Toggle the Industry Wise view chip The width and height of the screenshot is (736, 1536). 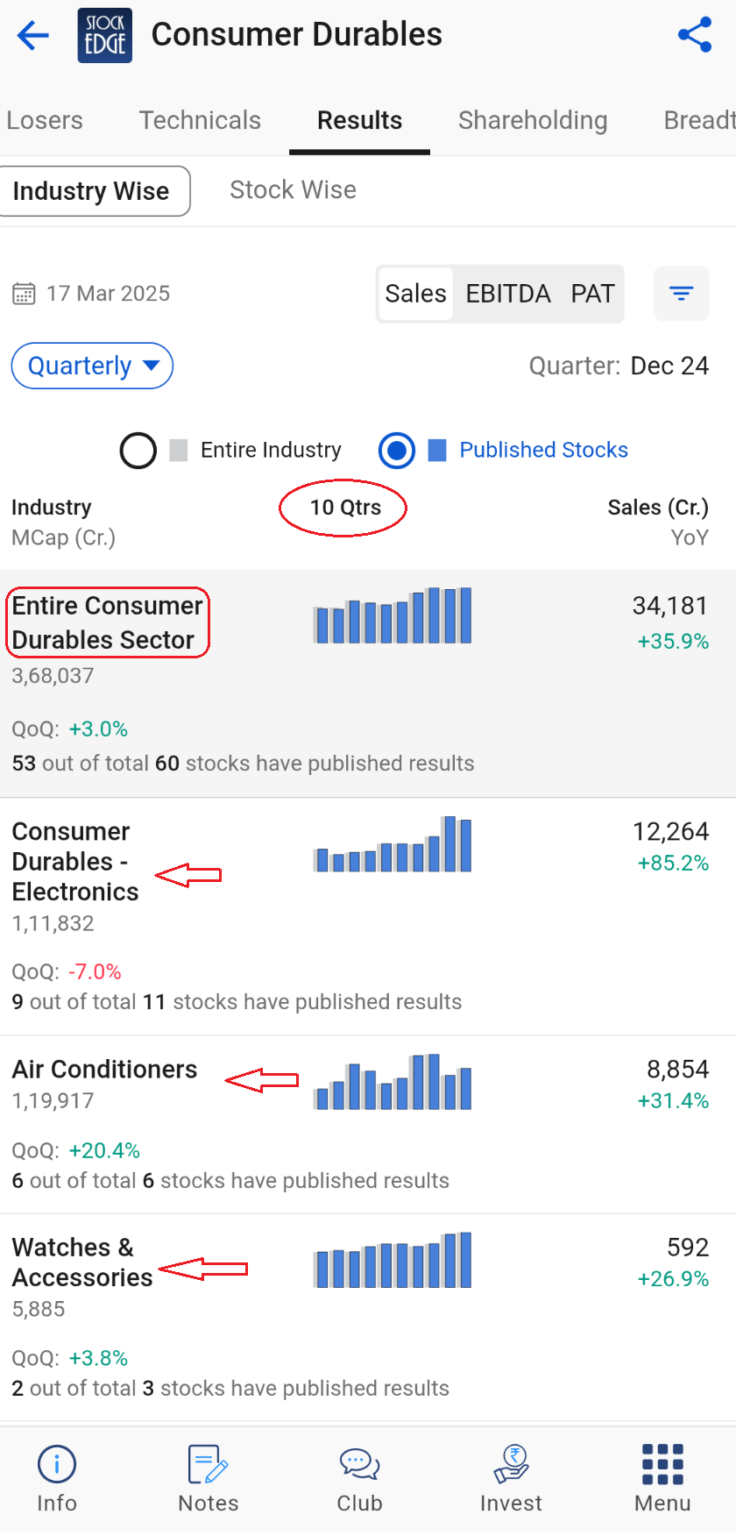[x=95, y=191]
